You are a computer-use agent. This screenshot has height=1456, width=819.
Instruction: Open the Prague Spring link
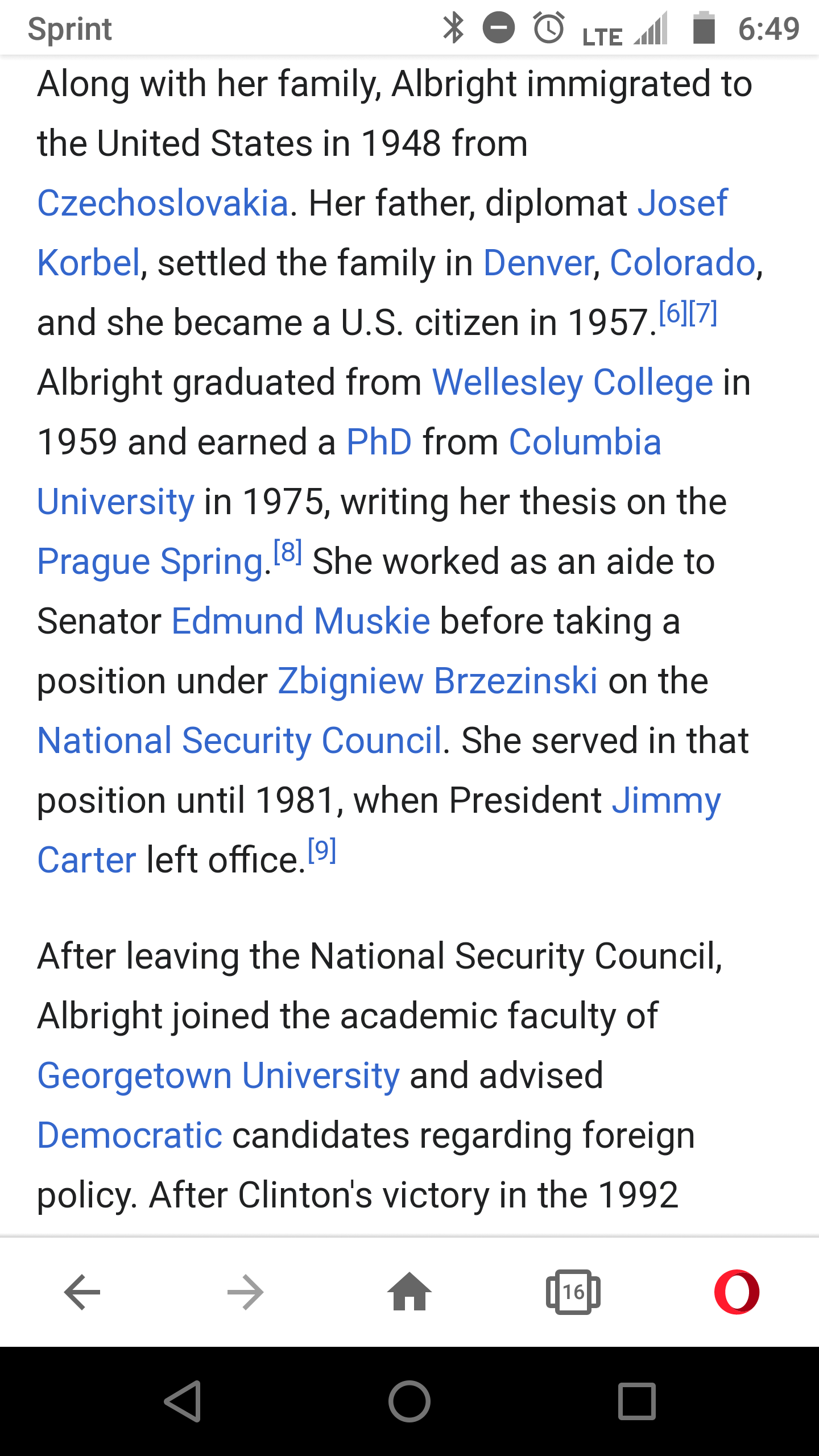coord(150,562)
